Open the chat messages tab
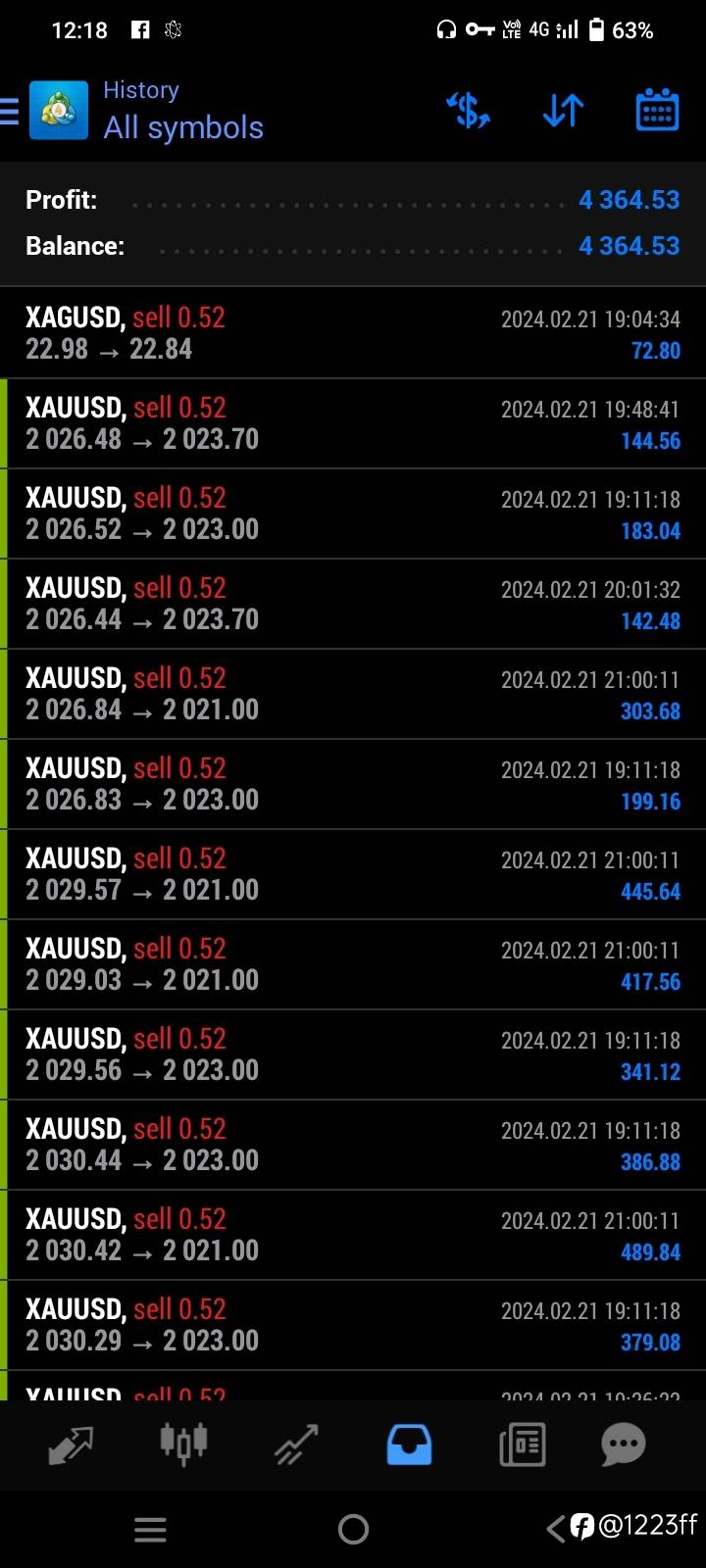The image size is (706, 1568). point(624,1445)
